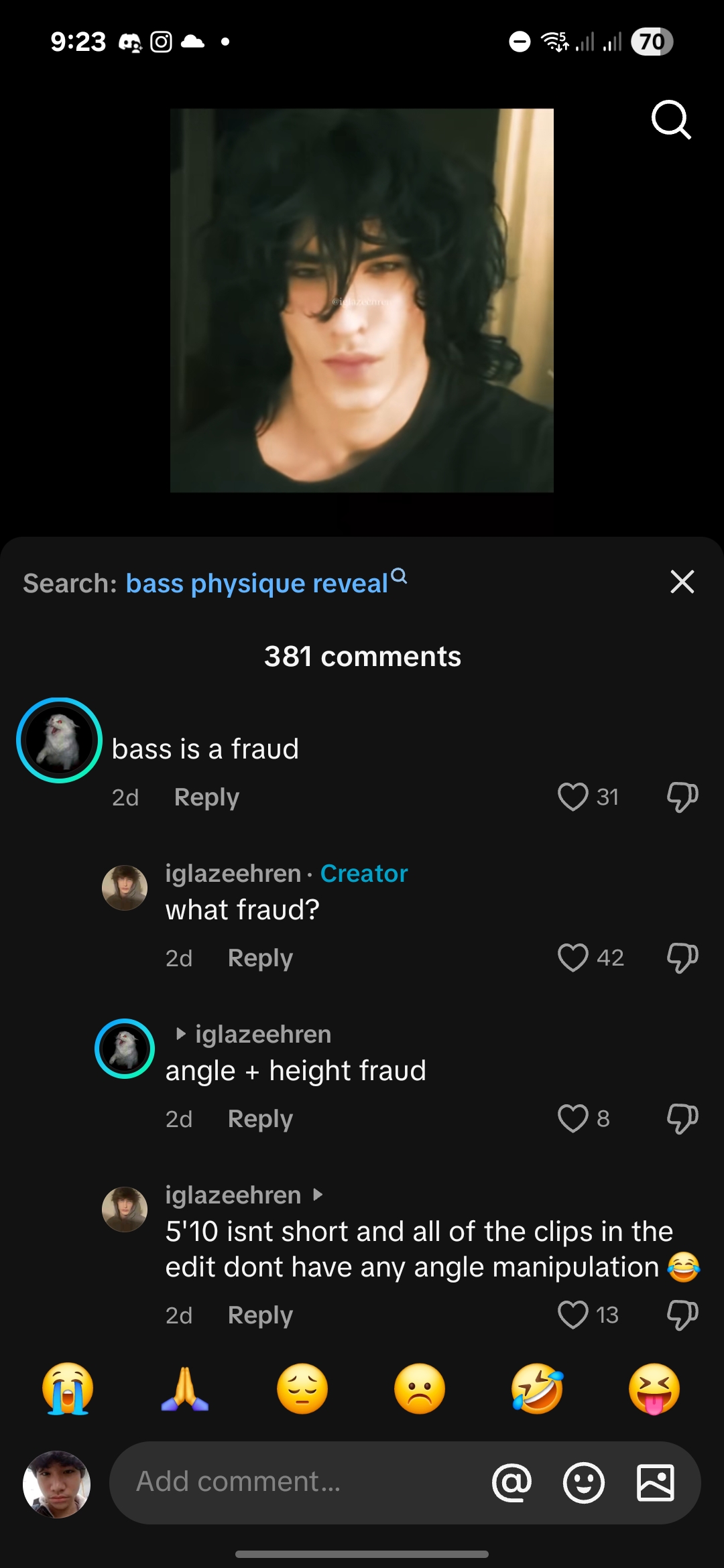This screenshot has width=724, height=1568.
Task: Dislike the "angle + height fraud" comment
Action: coord(682,1118)
